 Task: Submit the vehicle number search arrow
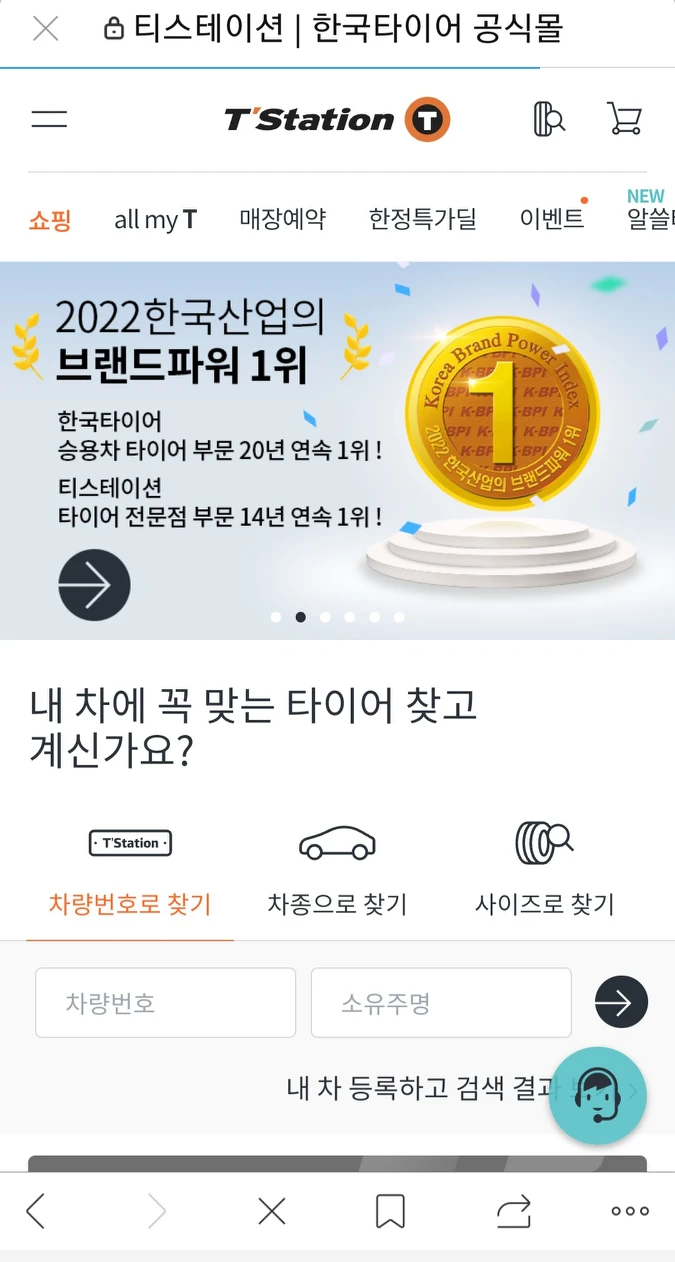click(621, 1002)
